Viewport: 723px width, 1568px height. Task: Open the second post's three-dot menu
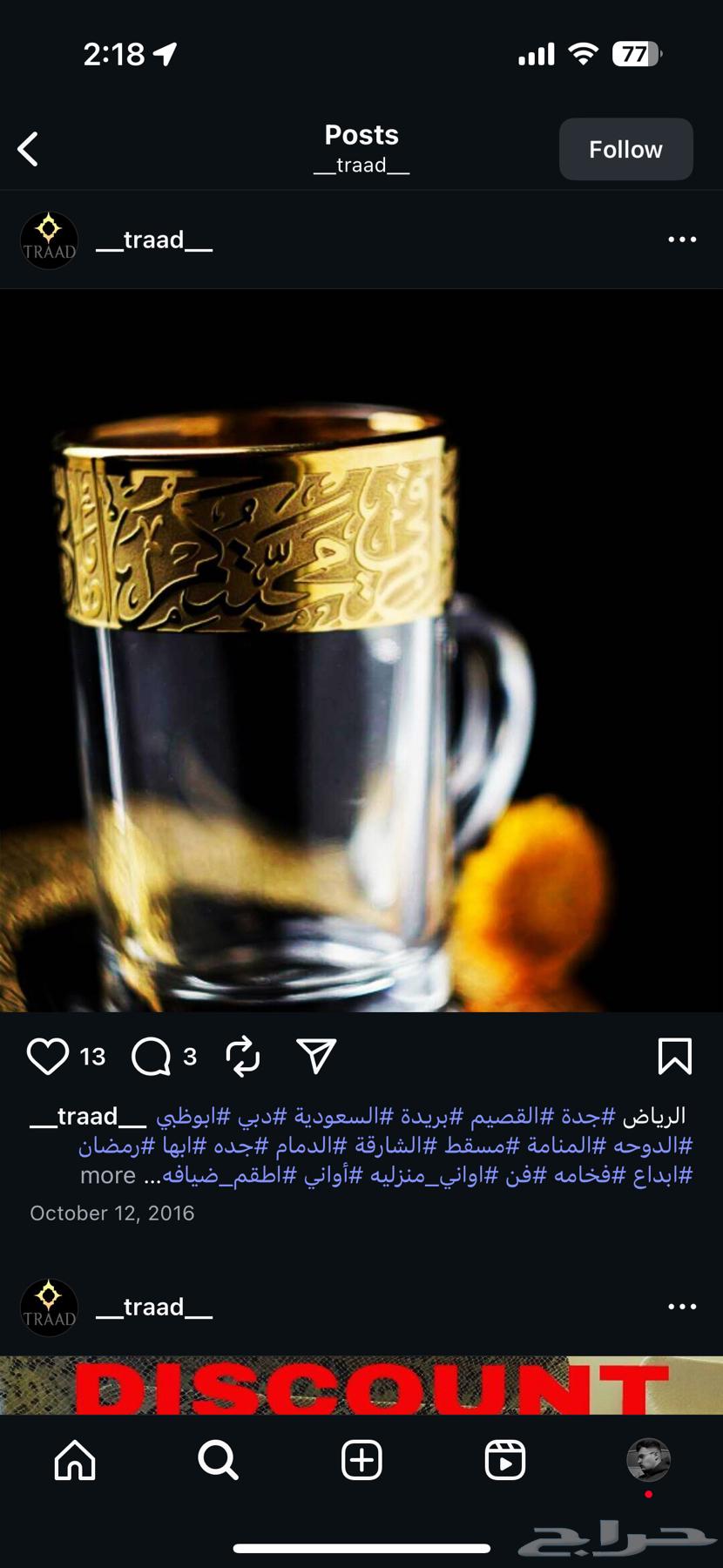click(x=681, y=1306)
